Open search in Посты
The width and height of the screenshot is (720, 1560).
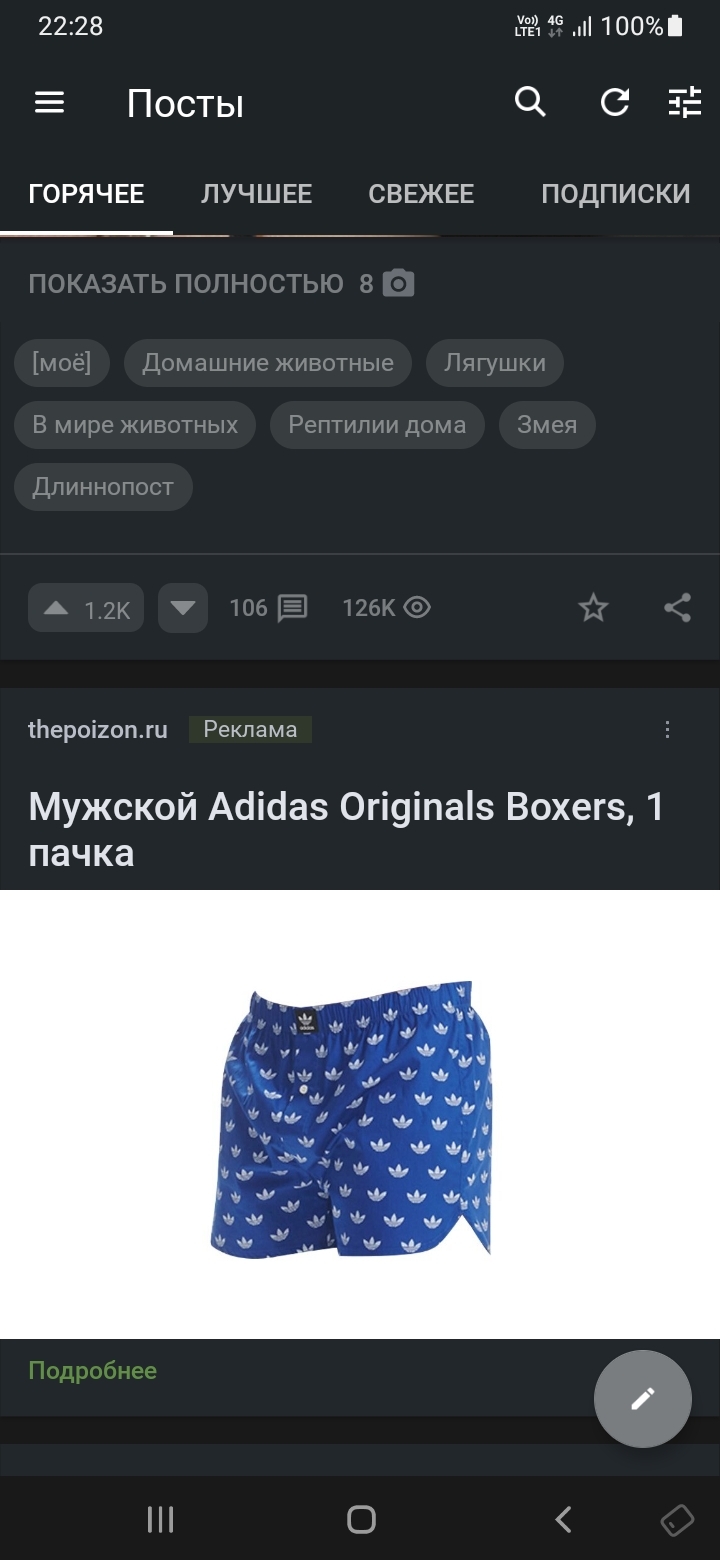coord(530,102)
